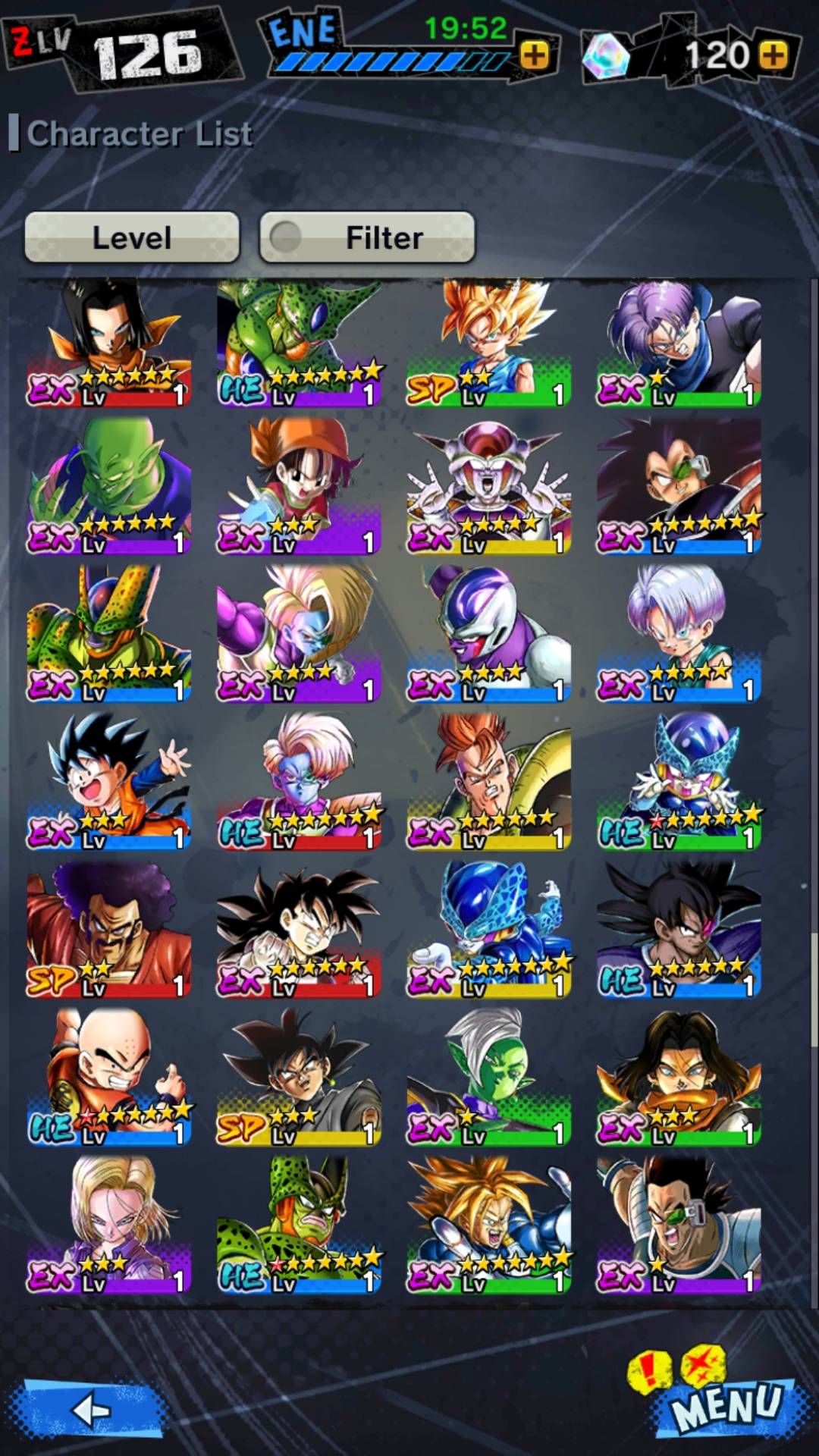
Task: Open the Filter options
Action: click(x=368, y=237)
